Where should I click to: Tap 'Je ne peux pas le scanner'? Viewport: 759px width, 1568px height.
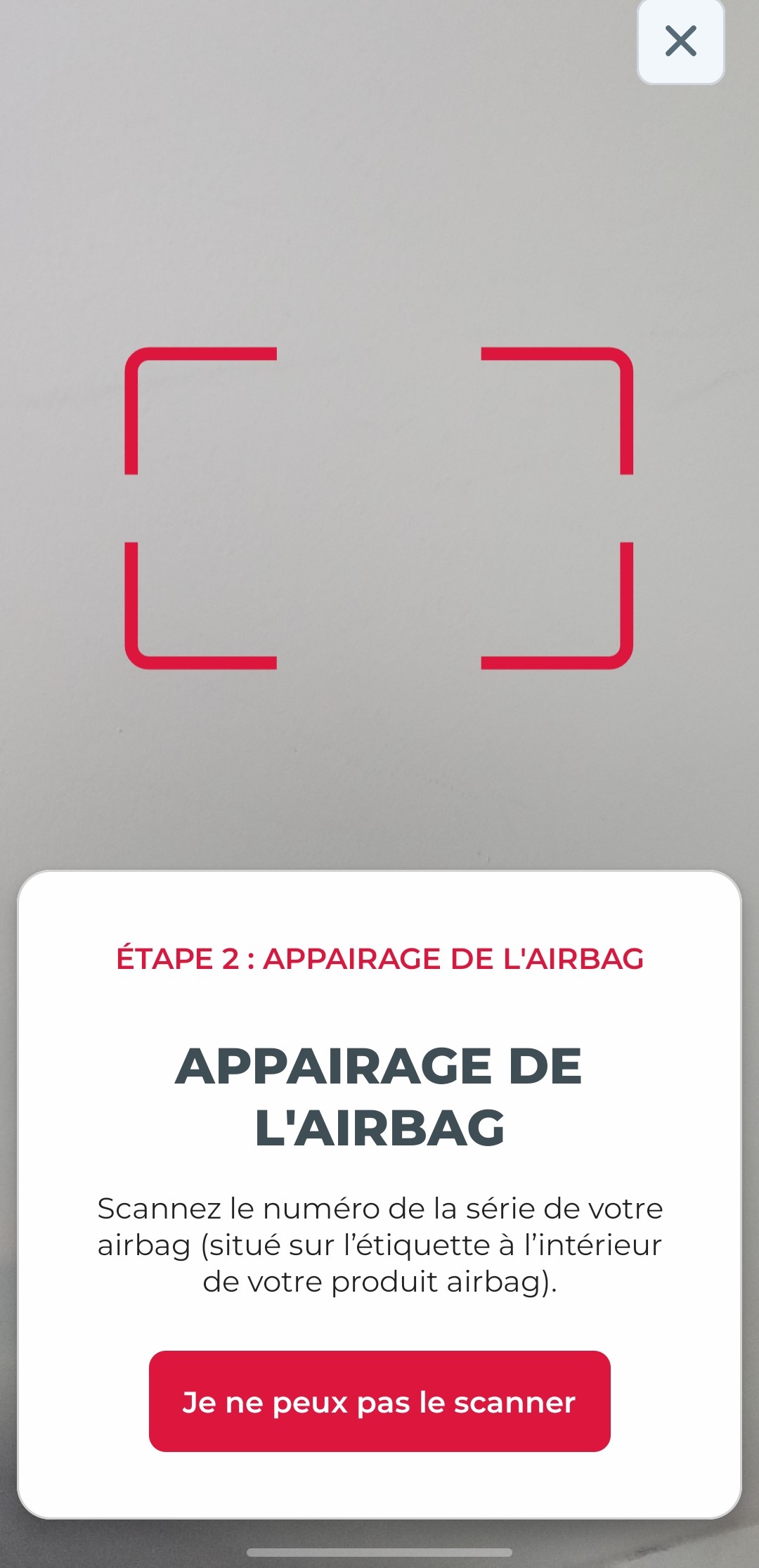379,1401
